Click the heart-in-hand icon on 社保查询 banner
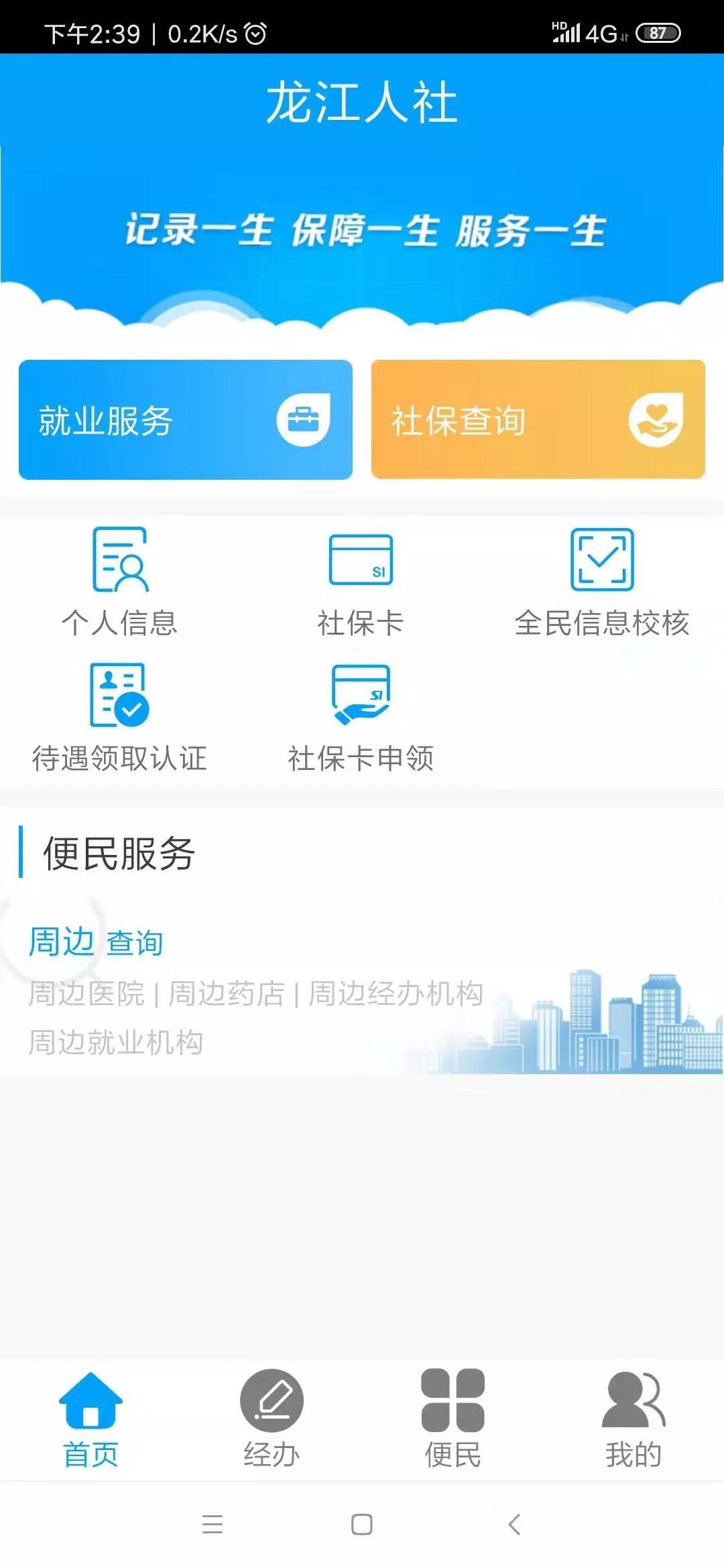 656,419
